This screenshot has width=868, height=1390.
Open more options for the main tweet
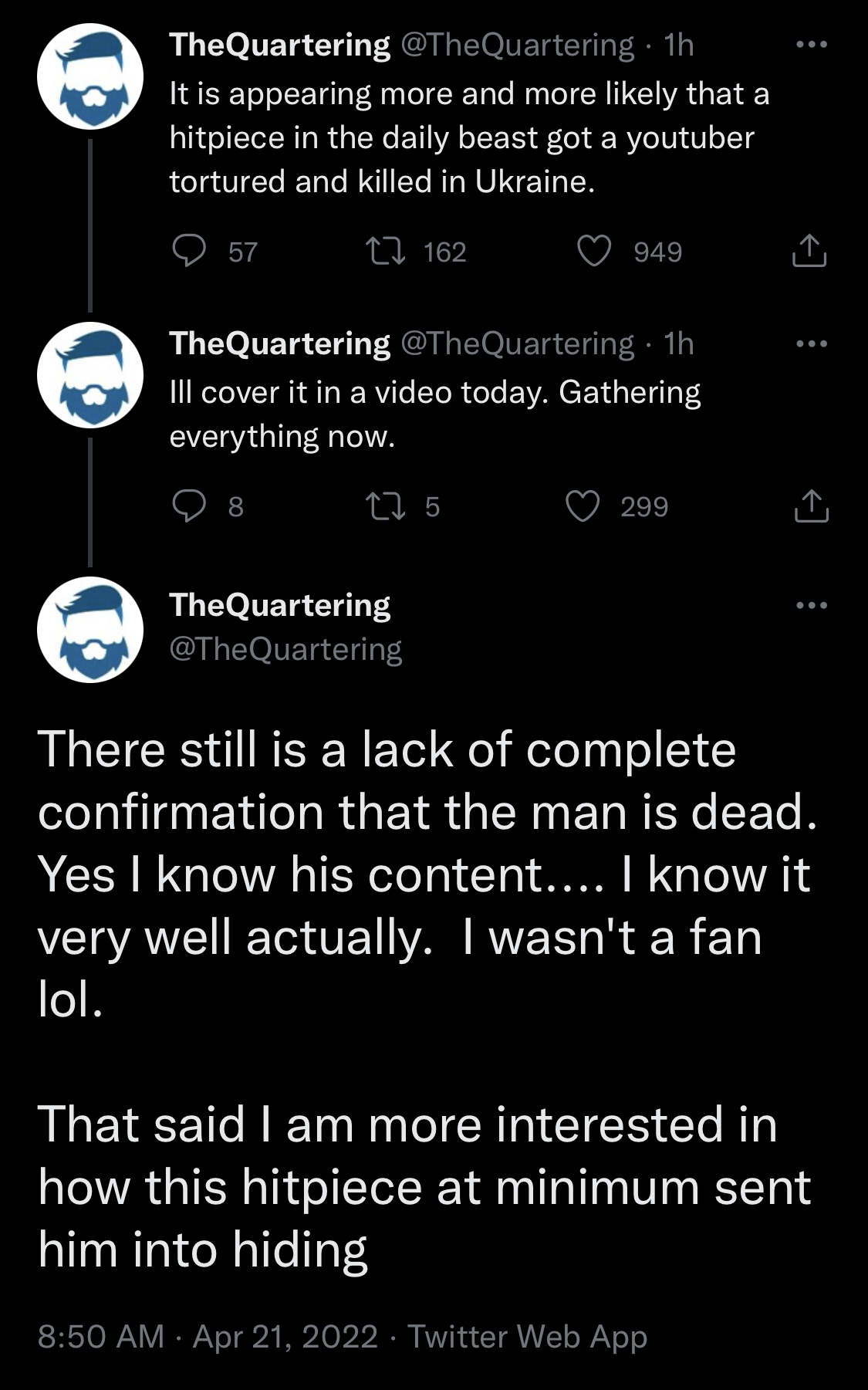812,605
